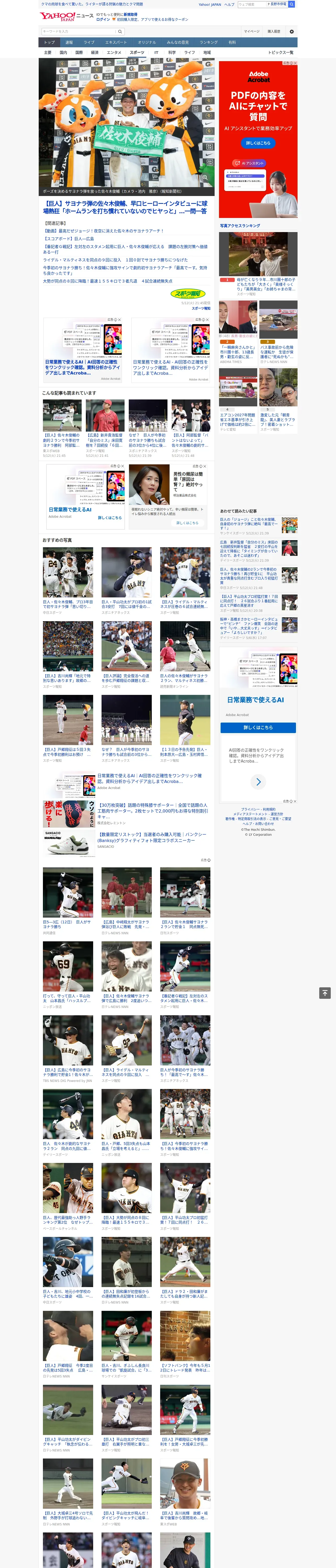Switch to the 速報 tab

click(x=69, y=43)
